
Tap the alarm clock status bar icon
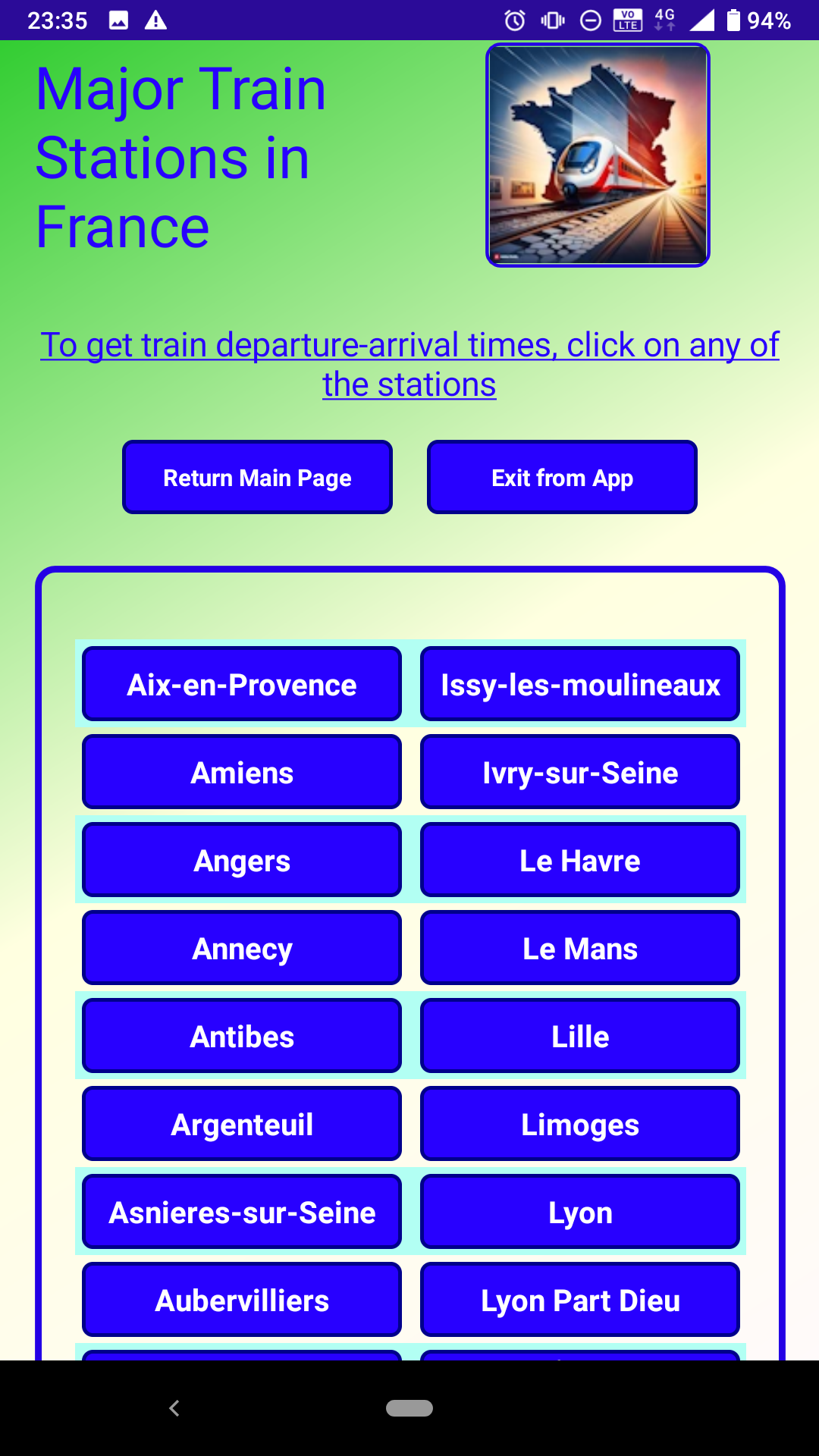click(x=514, y=20)
